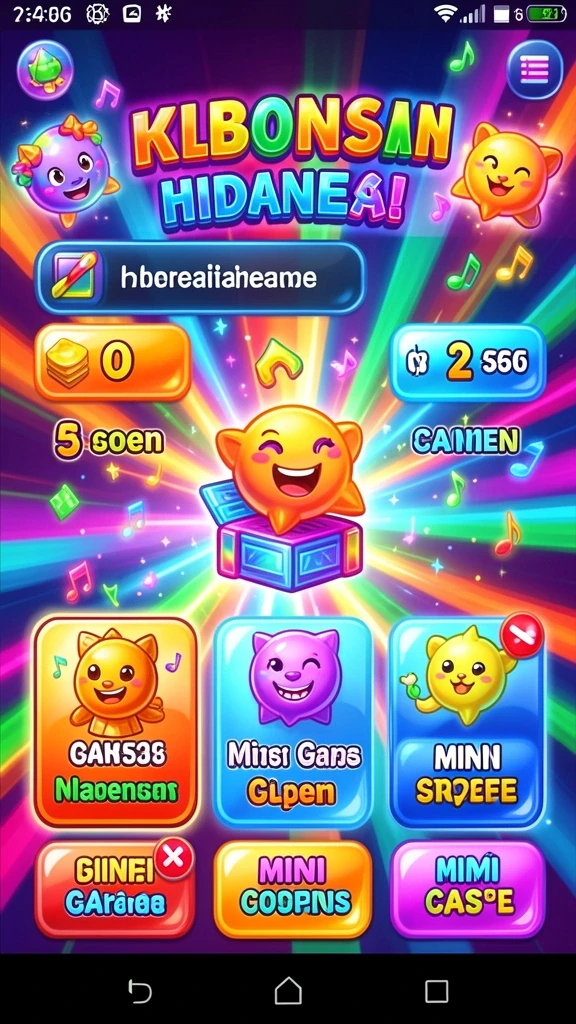Tap the hboreaiiaheame name field
Image resolution: width=576 pixels, height=1024 pixels.
coord(200,278)
